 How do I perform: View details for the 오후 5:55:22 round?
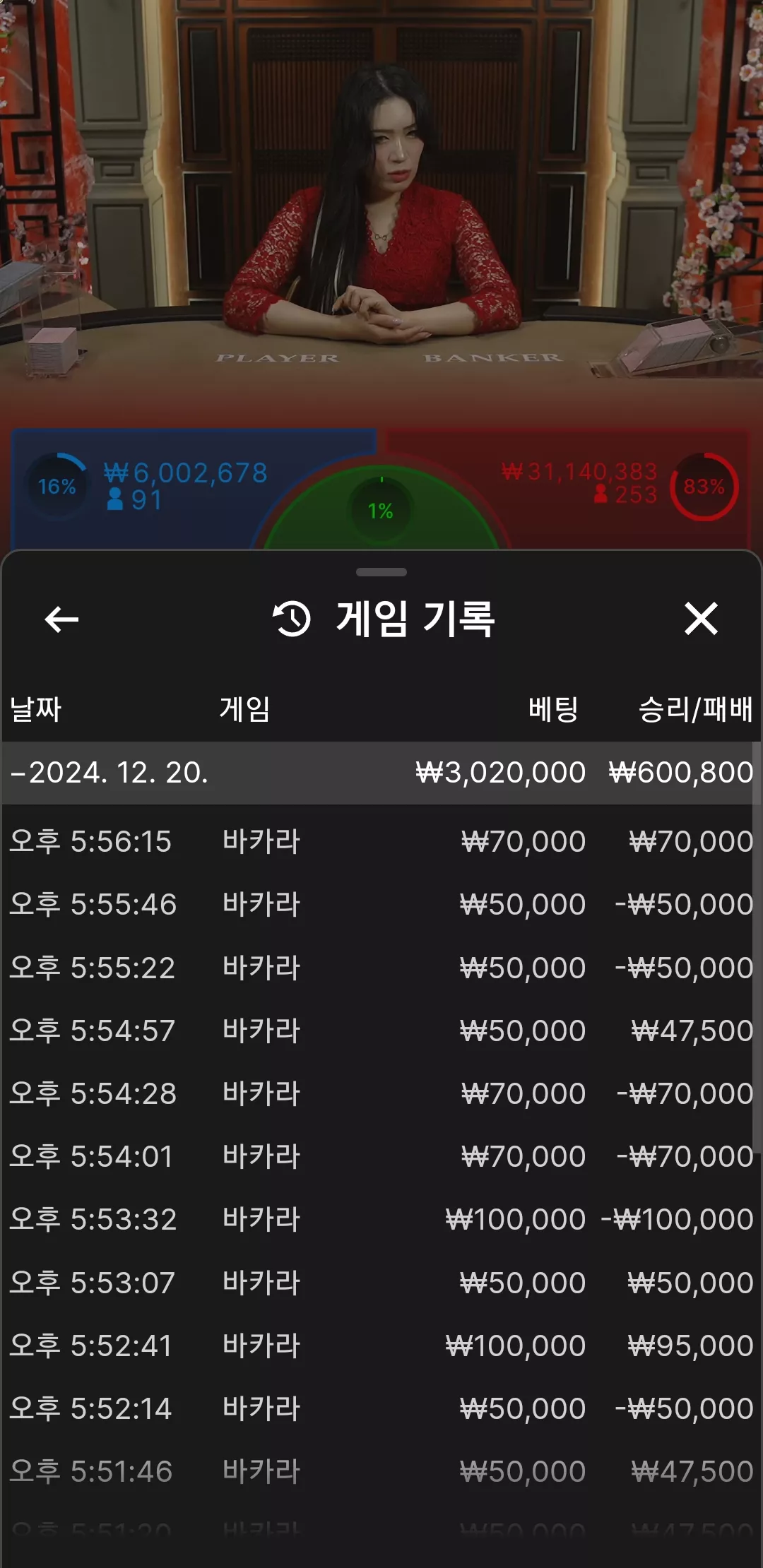coord(381,968)
